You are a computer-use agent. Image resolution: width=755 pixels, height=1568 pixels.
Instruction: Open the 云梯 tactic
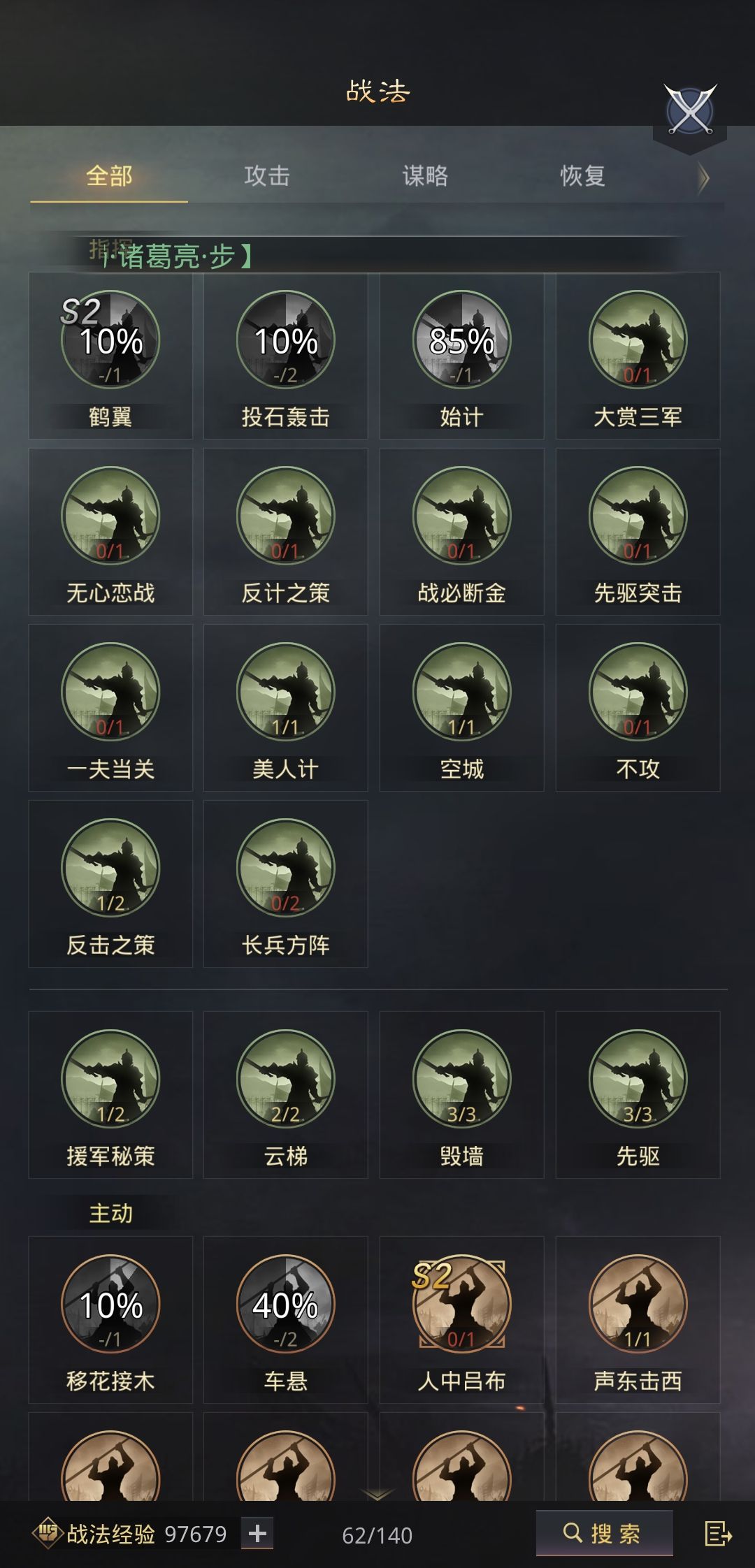286,1095
